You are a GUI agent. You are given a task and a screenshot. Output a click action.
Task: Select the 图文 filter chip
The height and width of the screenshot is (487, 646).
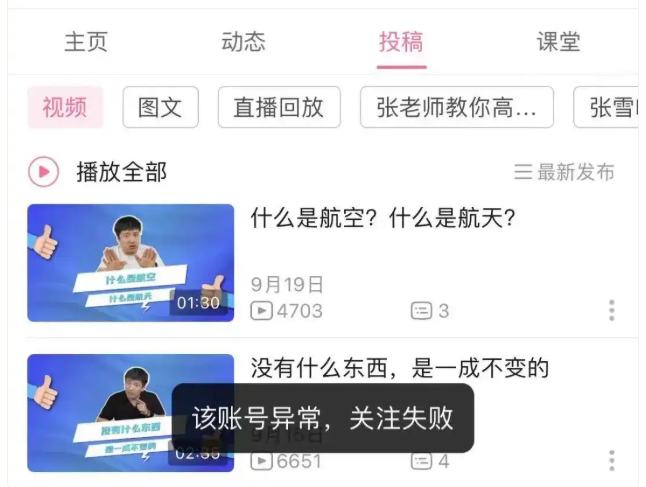(x=160, y=108)
